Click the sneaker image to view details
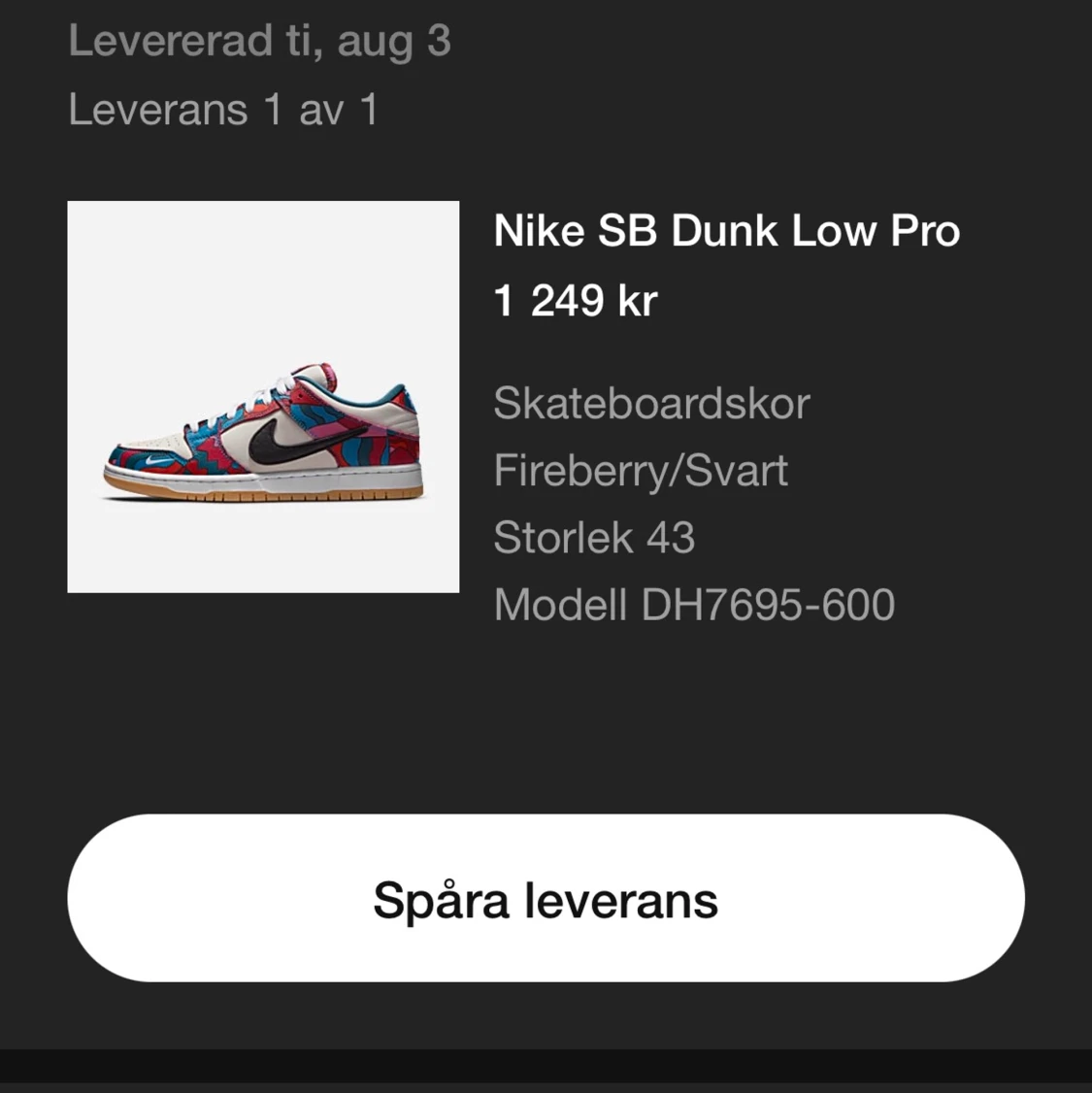 coord(263,395)
